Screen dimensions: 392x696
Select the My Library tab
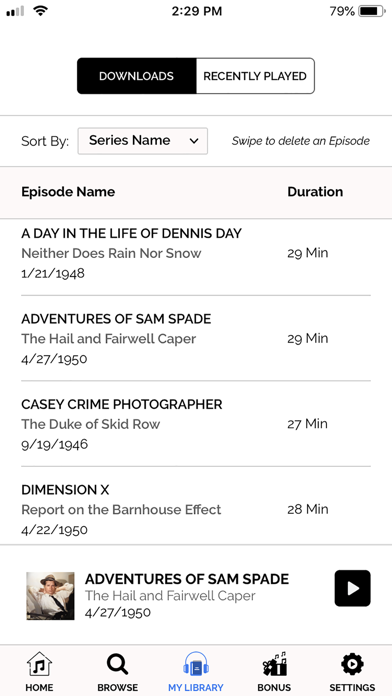click(x=196, y=672)
